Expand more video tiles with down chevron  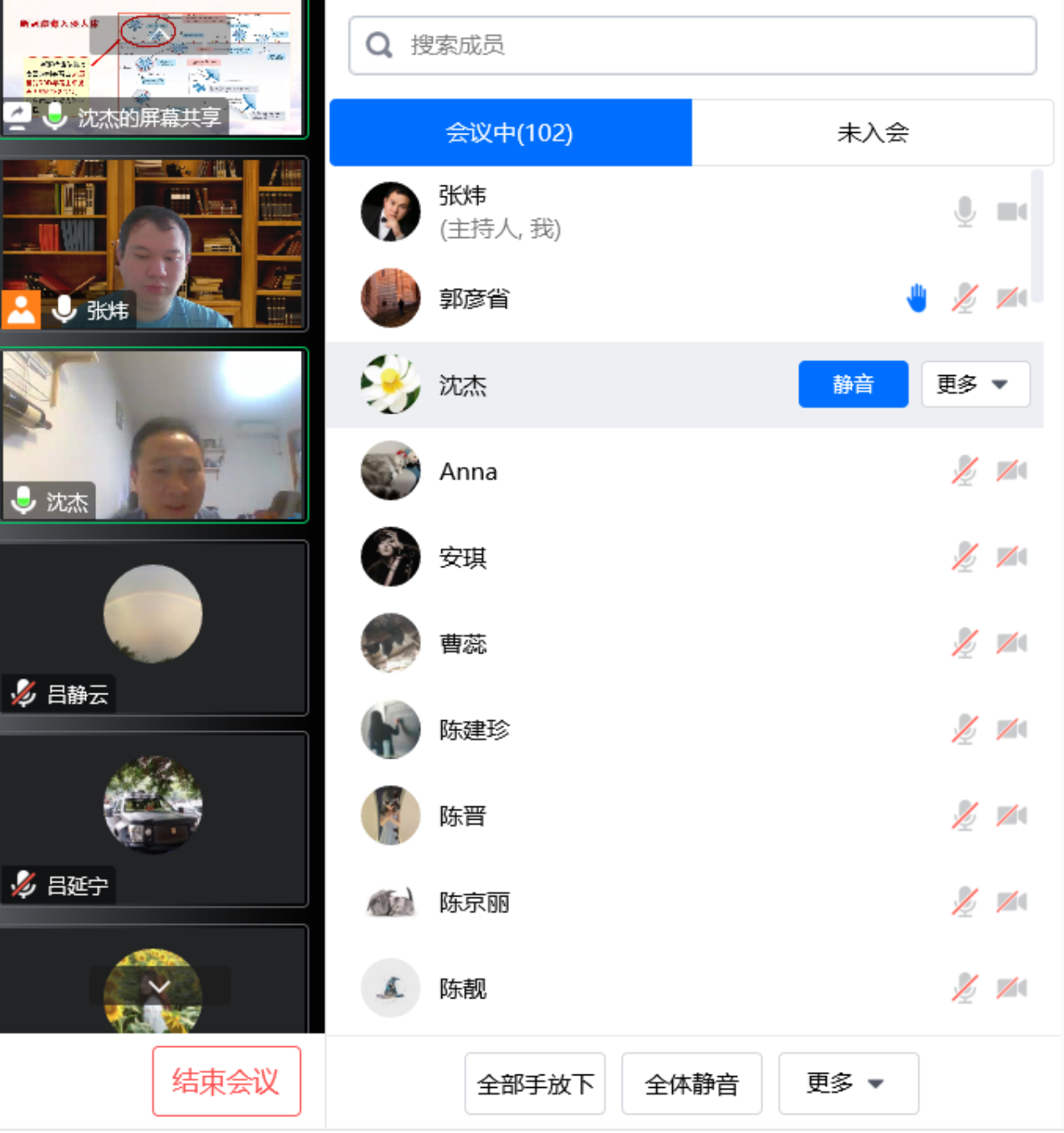[159, 987]
